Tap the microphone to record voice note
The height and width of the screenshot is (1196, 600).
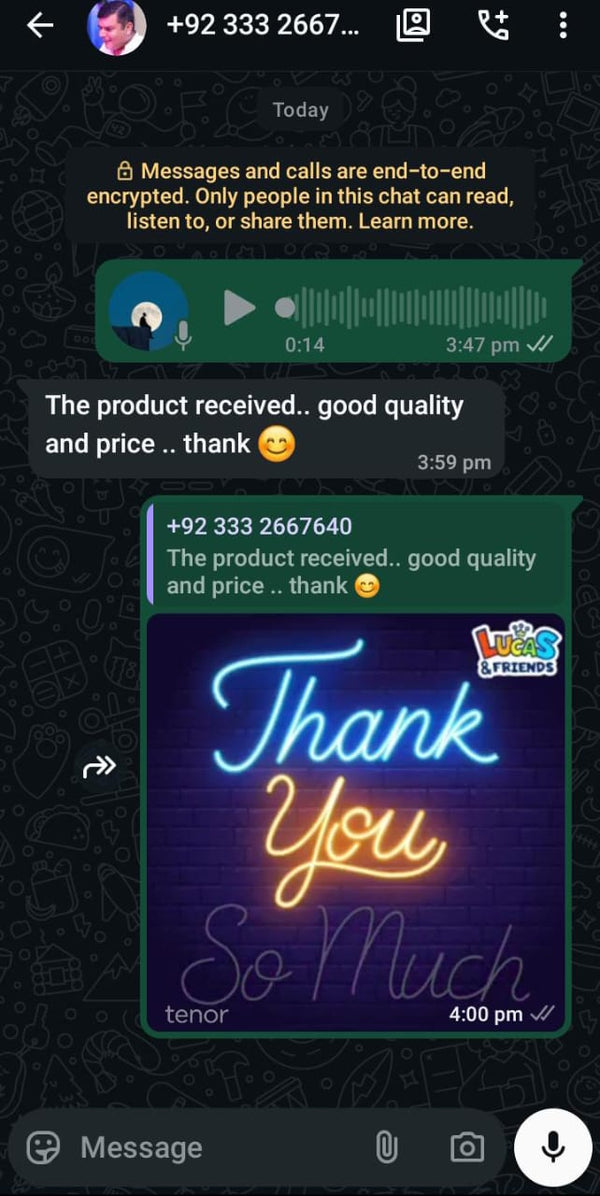coord(553,1146)
